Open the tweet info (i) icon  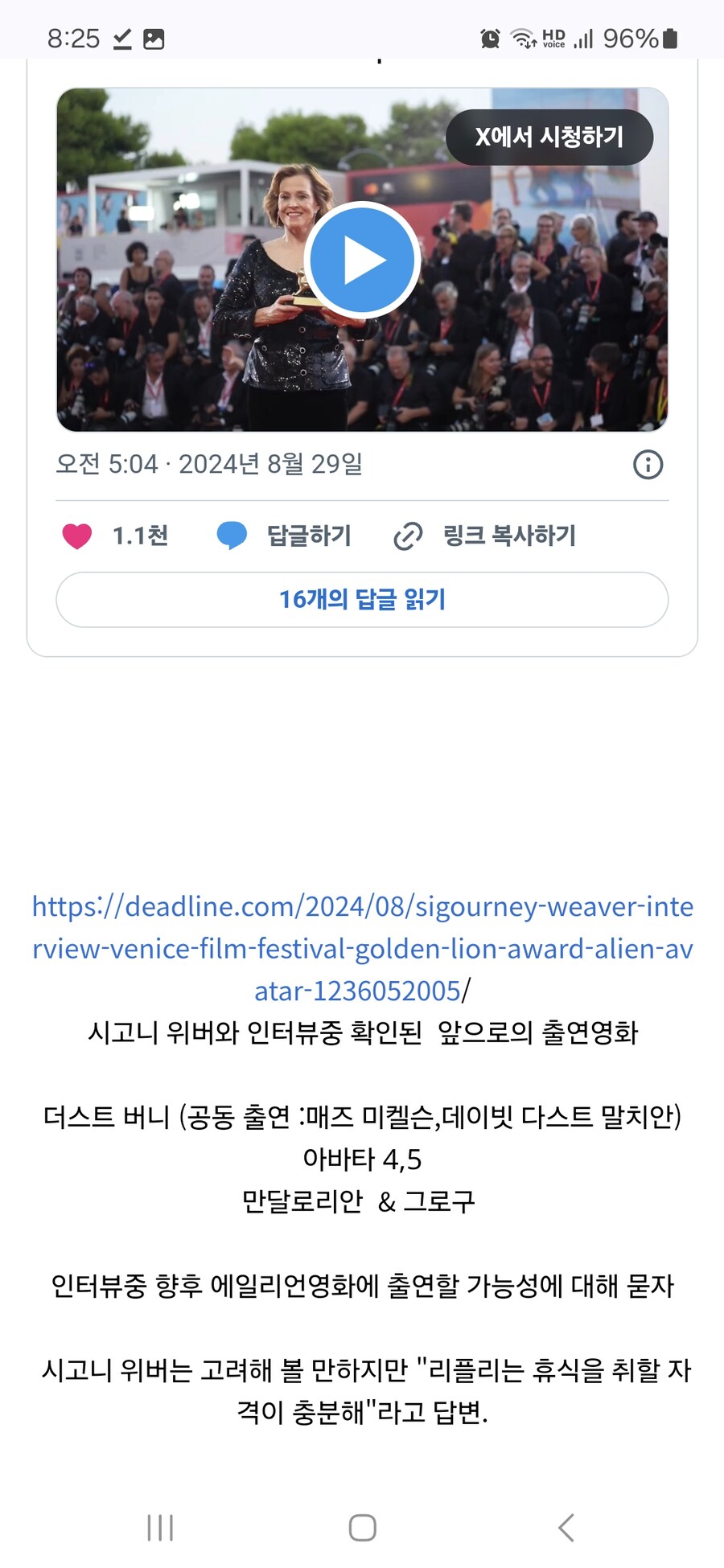[648, 465]
